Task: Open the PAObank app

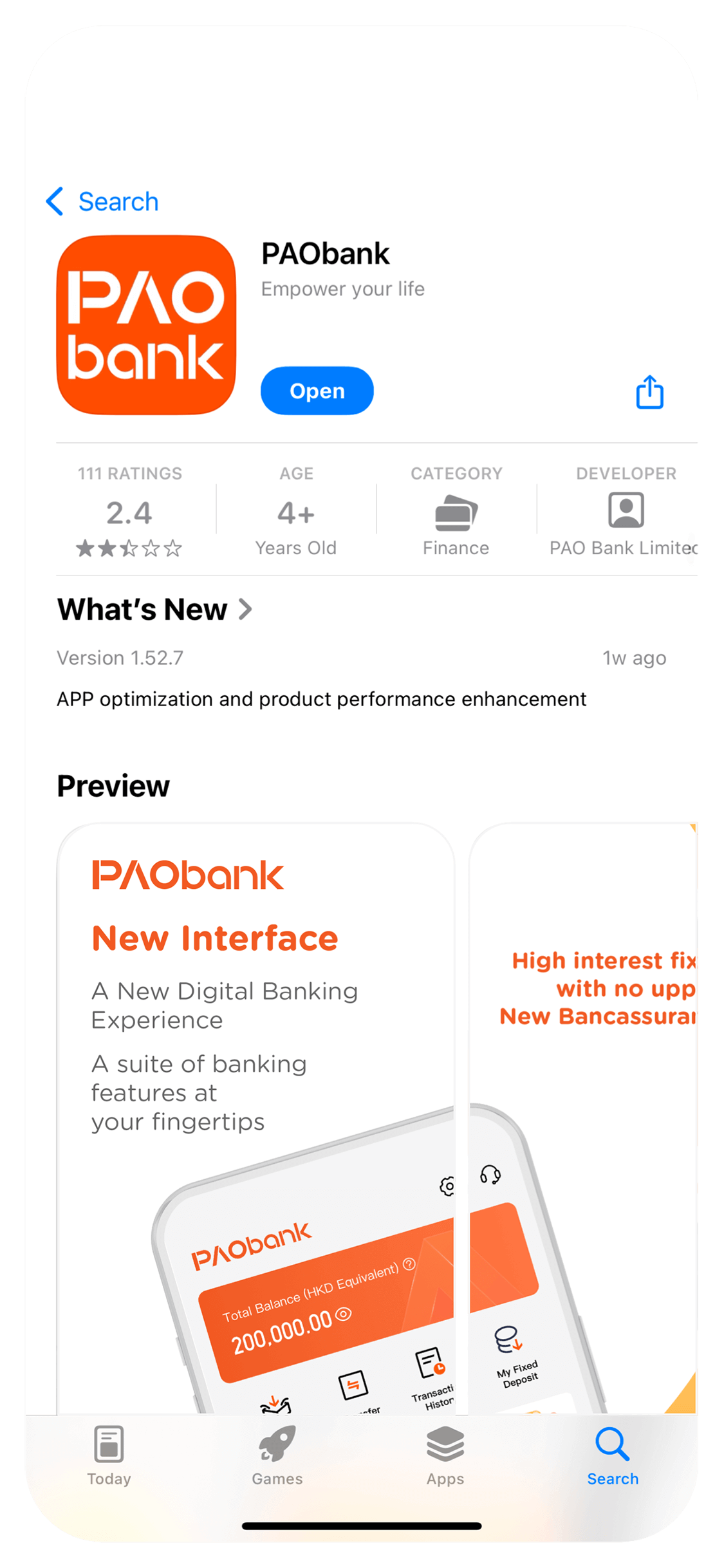Action: [x=317, y=391]
